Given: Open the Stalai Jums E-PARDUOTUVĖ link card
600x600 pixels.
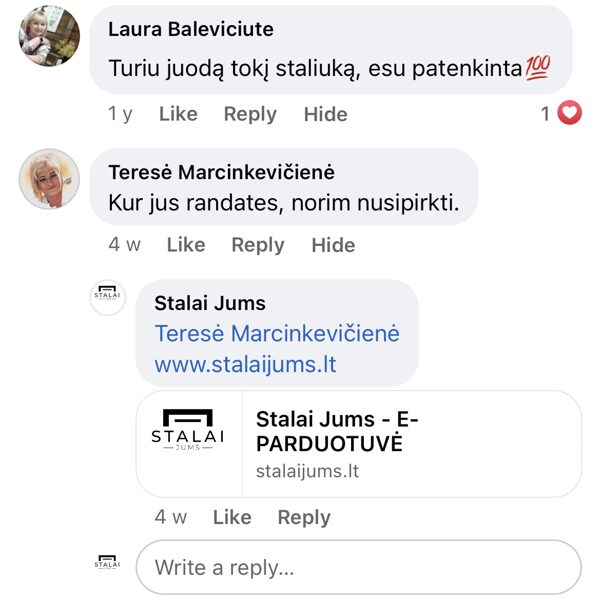Looking at the screenshot, I should pyautogui.click(x=358, y=444).
